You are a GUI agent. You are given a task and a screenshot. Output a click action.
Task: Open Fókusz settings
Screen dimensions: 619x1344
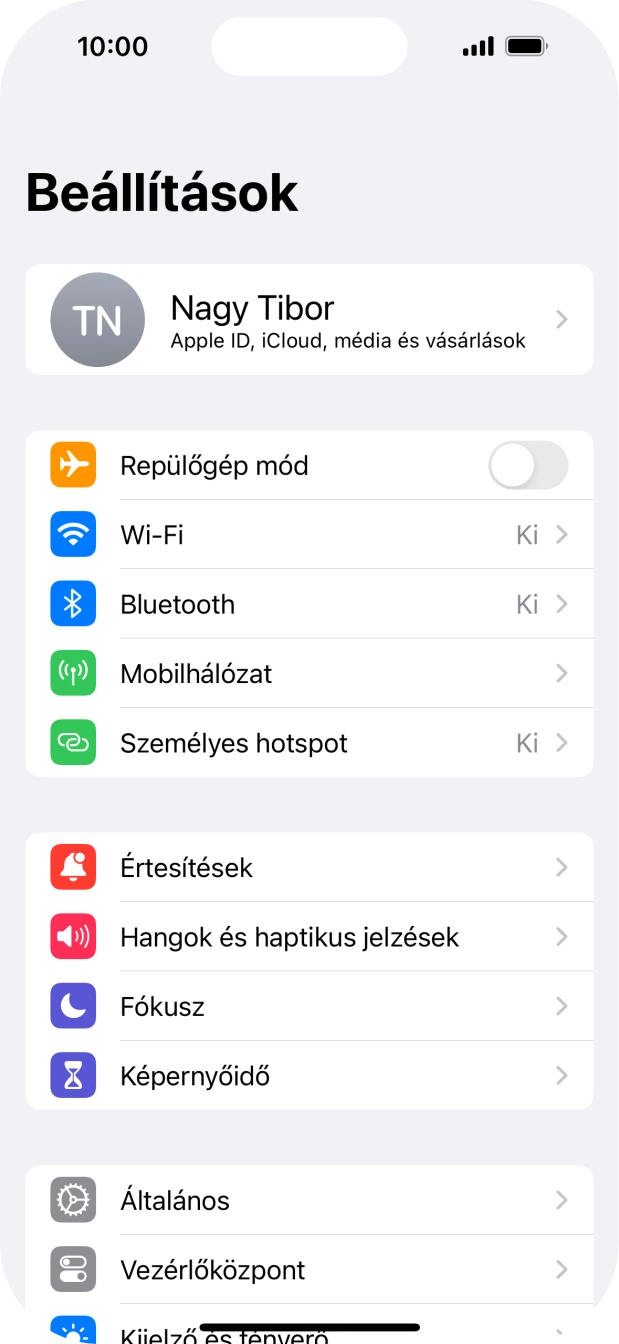pos(309,1007)
